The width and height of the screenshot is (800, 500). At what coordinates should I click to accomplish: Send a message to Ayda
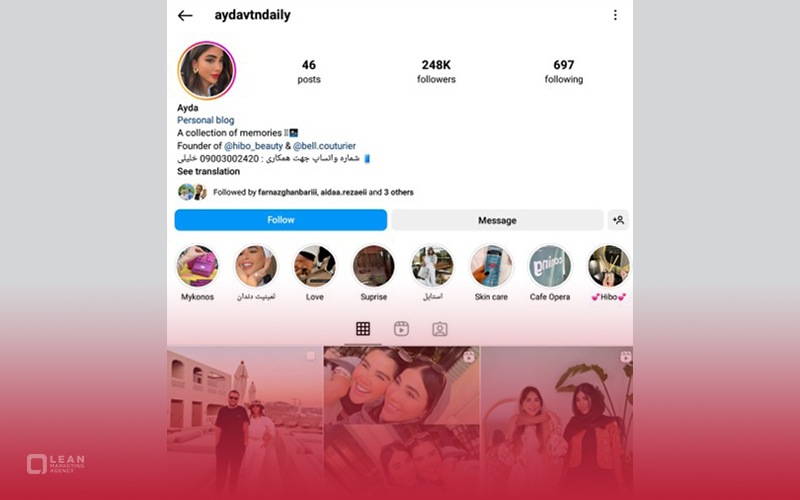497,220
